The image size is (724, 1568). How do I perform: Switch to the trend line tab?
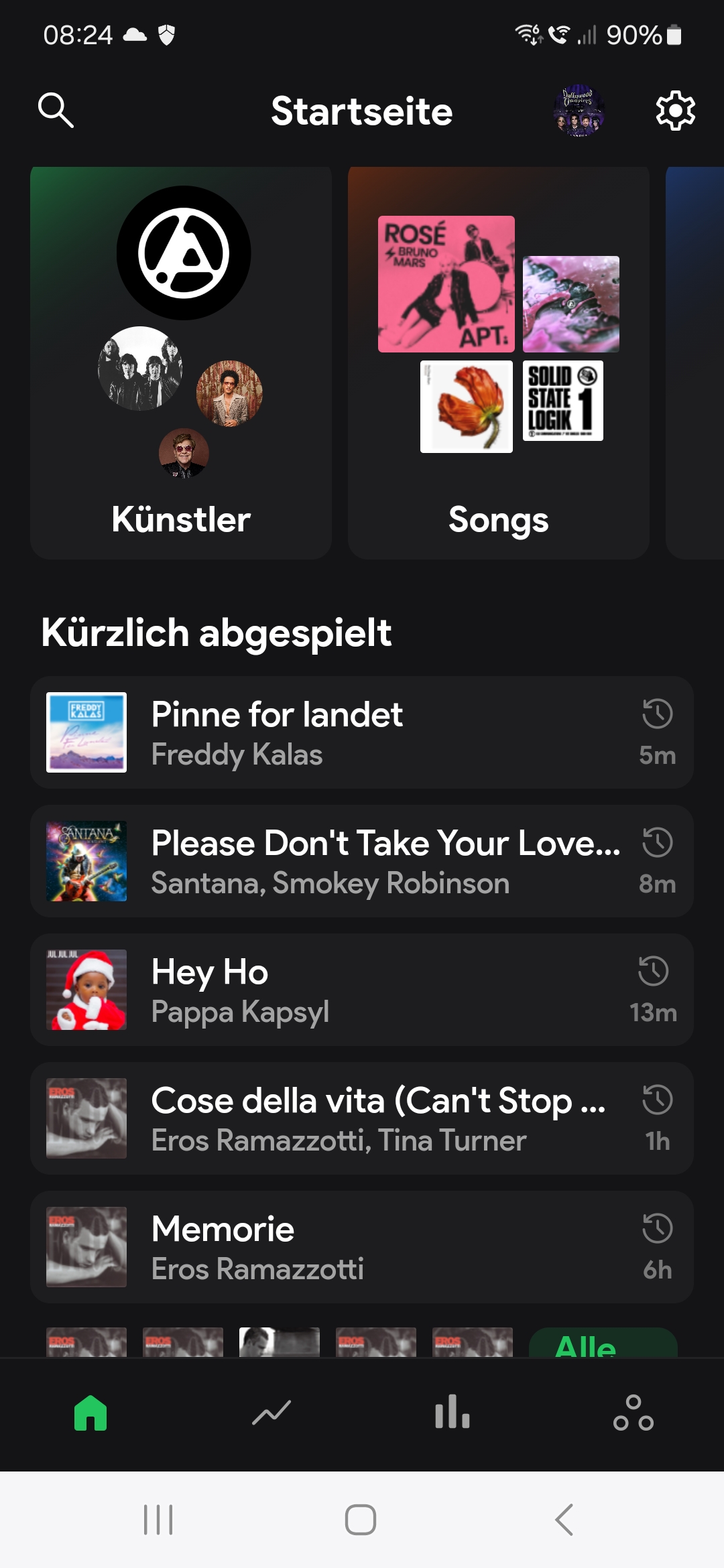[271, 1413]
